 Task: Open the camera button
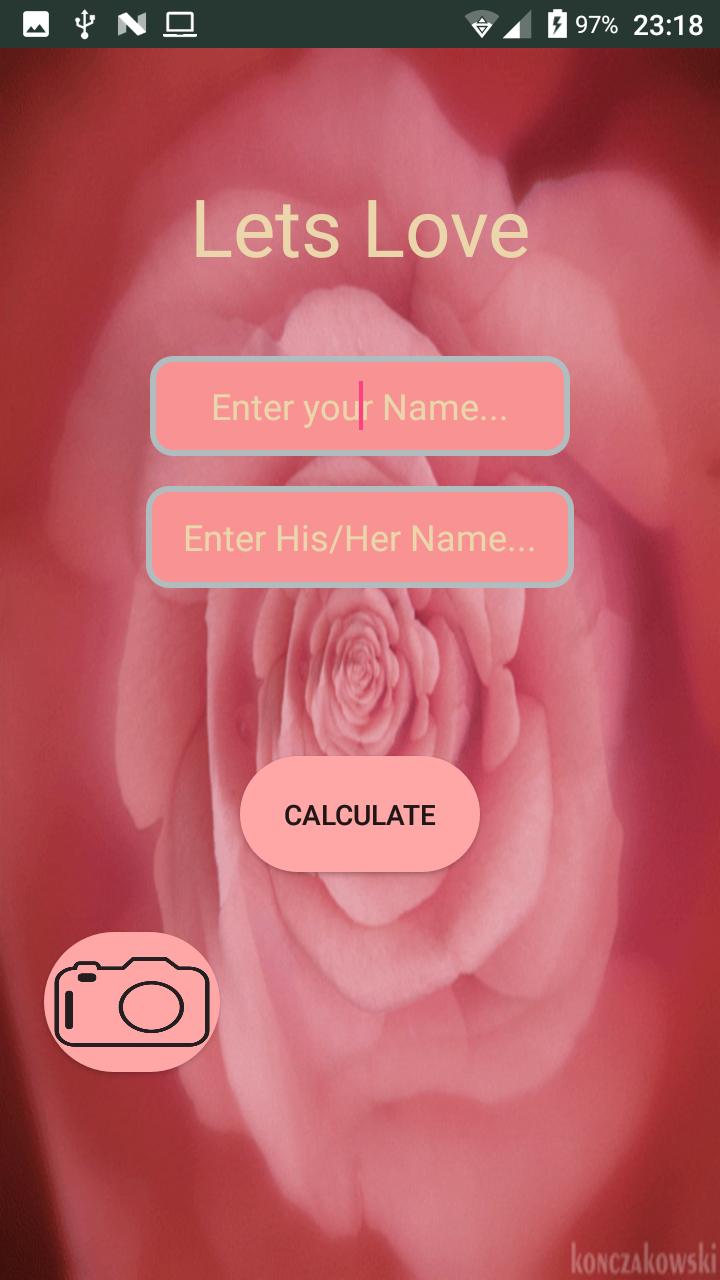click(x=132, y=1002)
